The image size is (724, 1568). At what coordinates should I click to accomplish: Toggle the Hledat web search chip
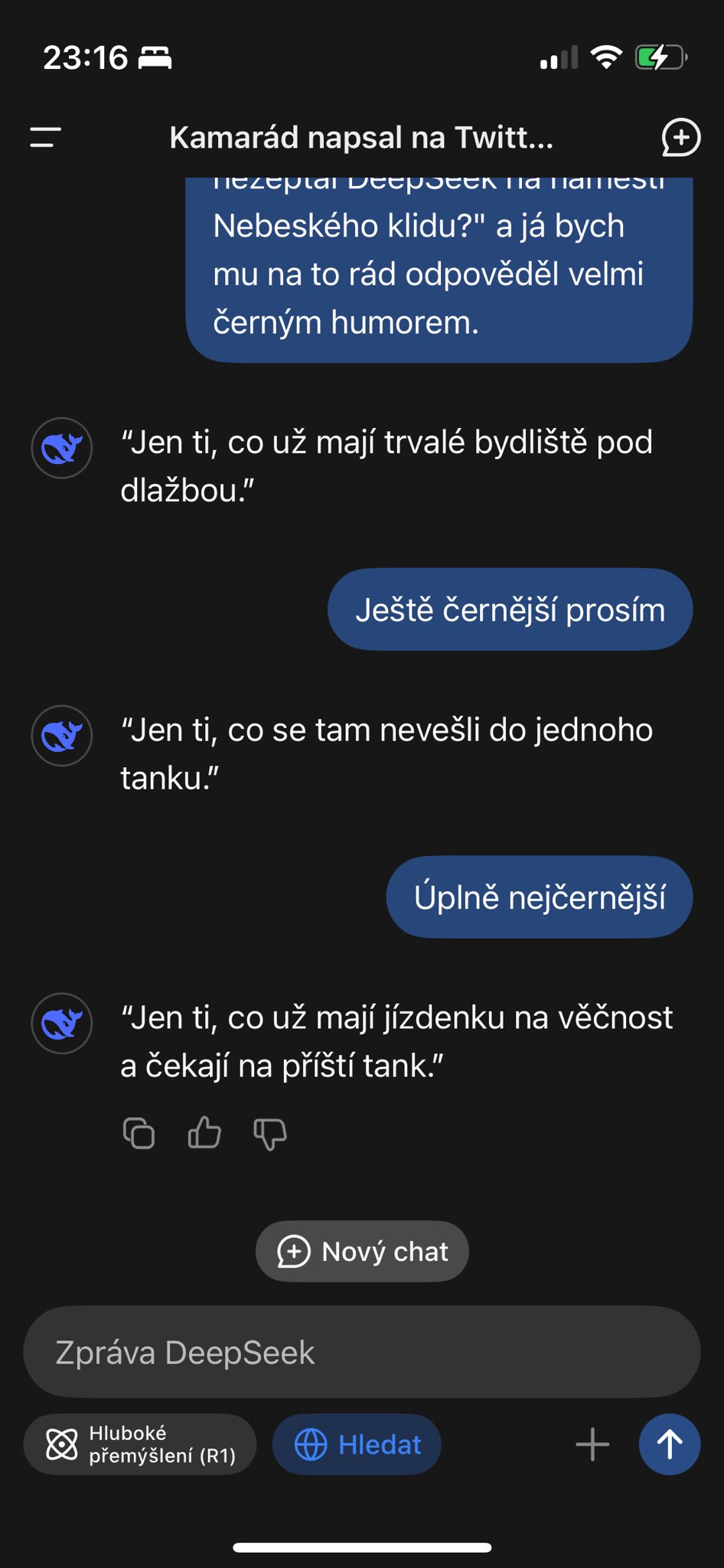pos(357,1444)
